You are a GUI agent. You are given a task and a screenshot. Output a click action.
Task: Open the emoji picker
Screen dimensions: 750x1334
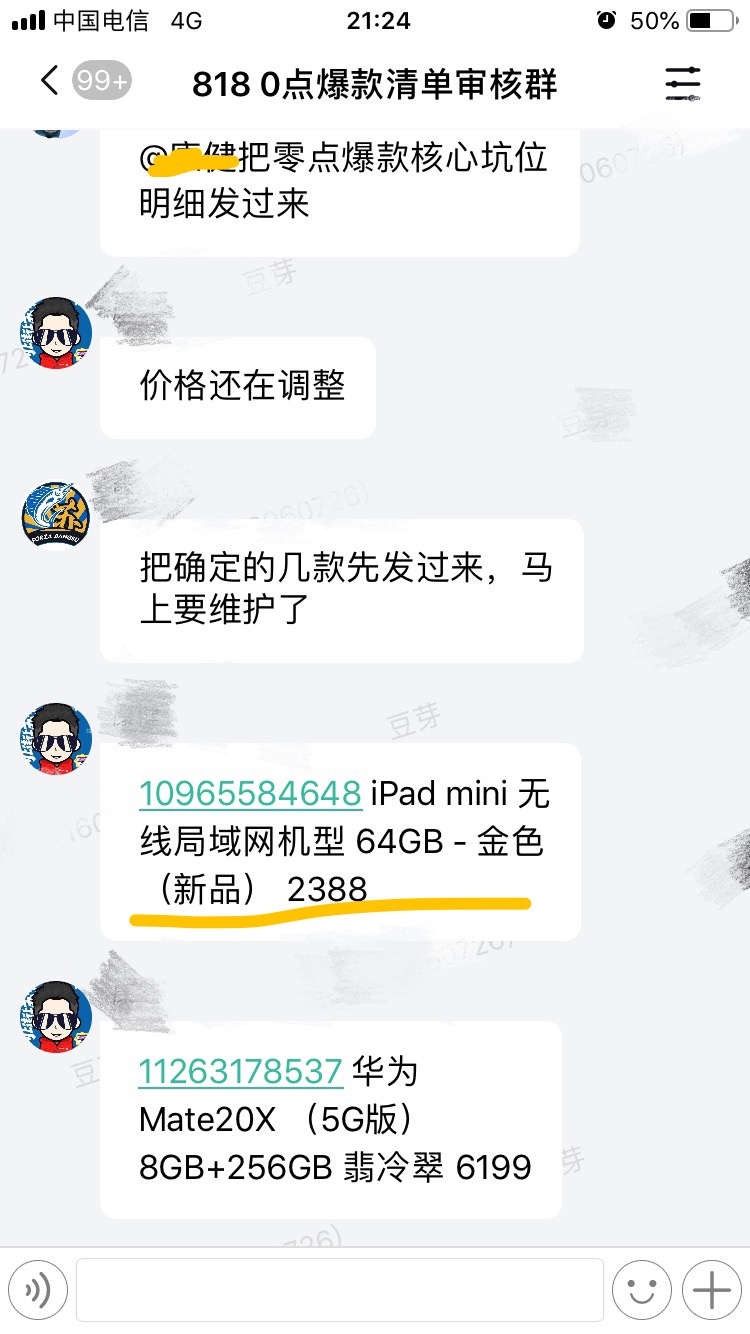click(x=641, y=1290)
